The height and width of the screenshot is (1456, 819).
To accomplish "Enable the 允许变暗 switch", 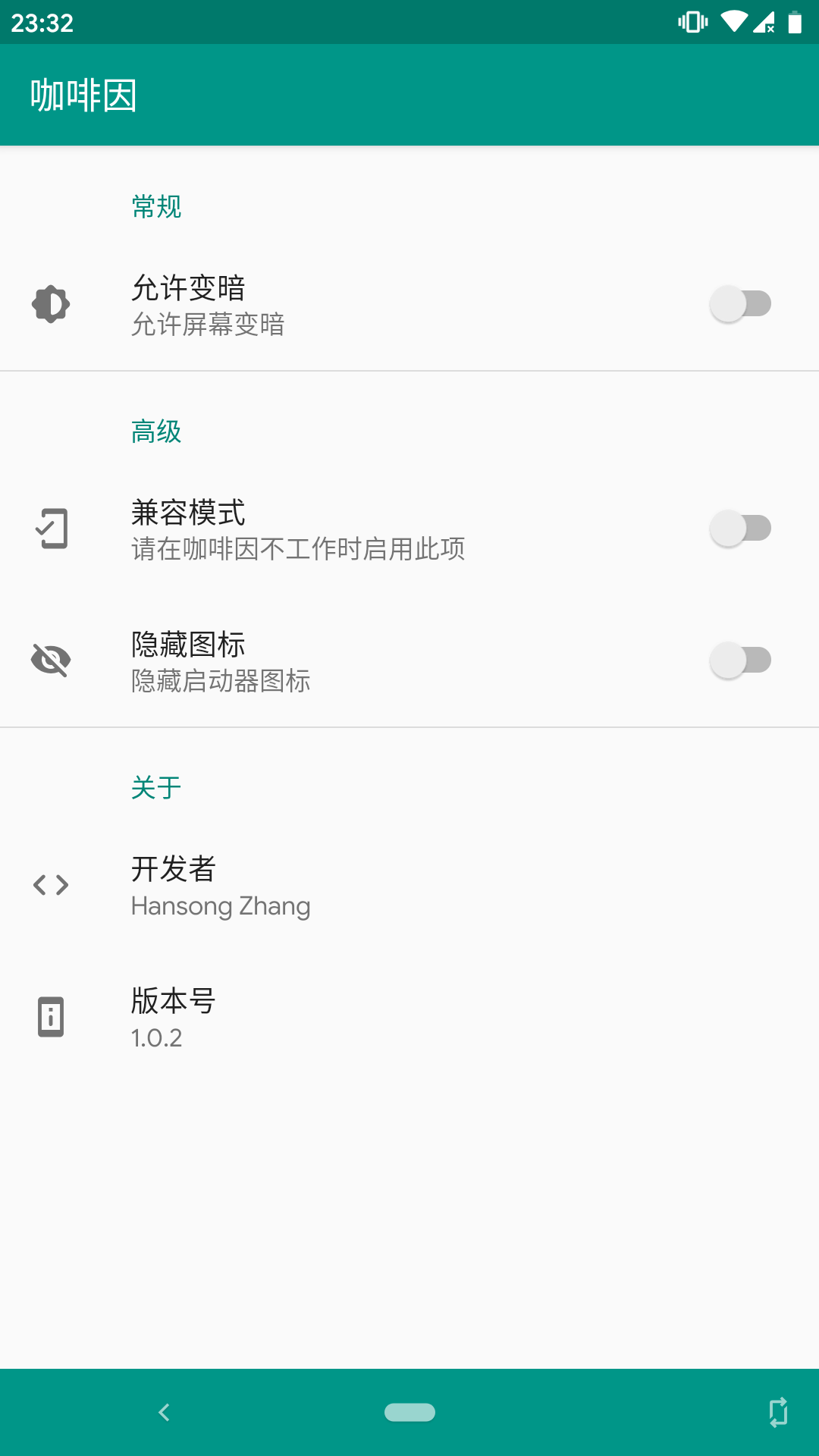I will 740,304.
